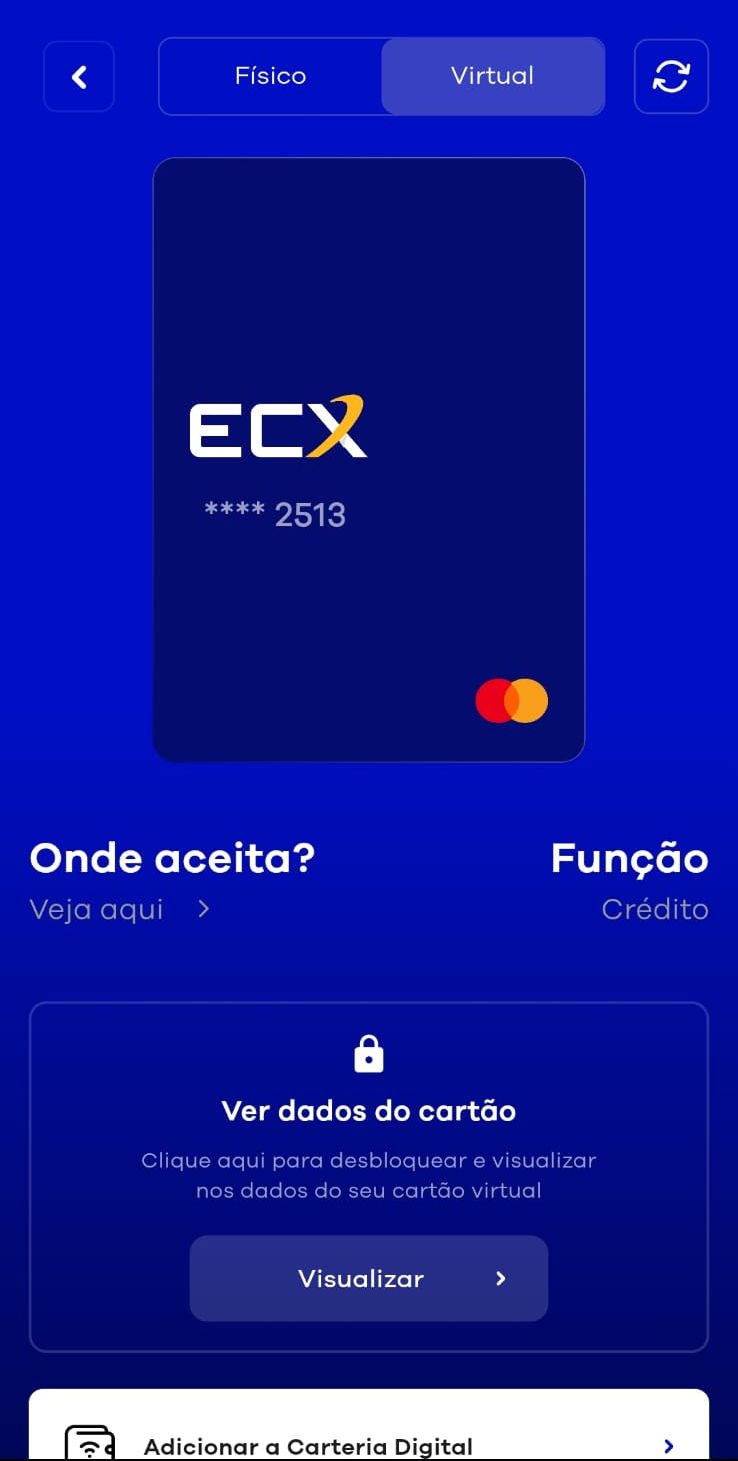Tap the refresh icon
This screenshot has height=1461, width=738.
[671, 76]
